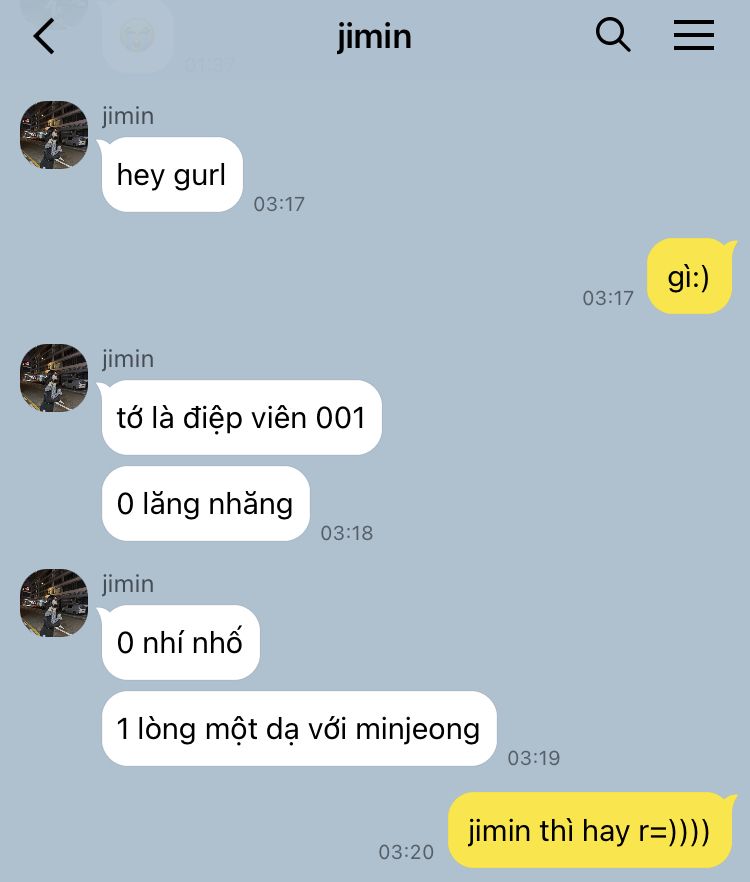Open jimin's profile picture beside 'hey gurl'
Viewport: 750px width, 882px height.
point(54,135)
